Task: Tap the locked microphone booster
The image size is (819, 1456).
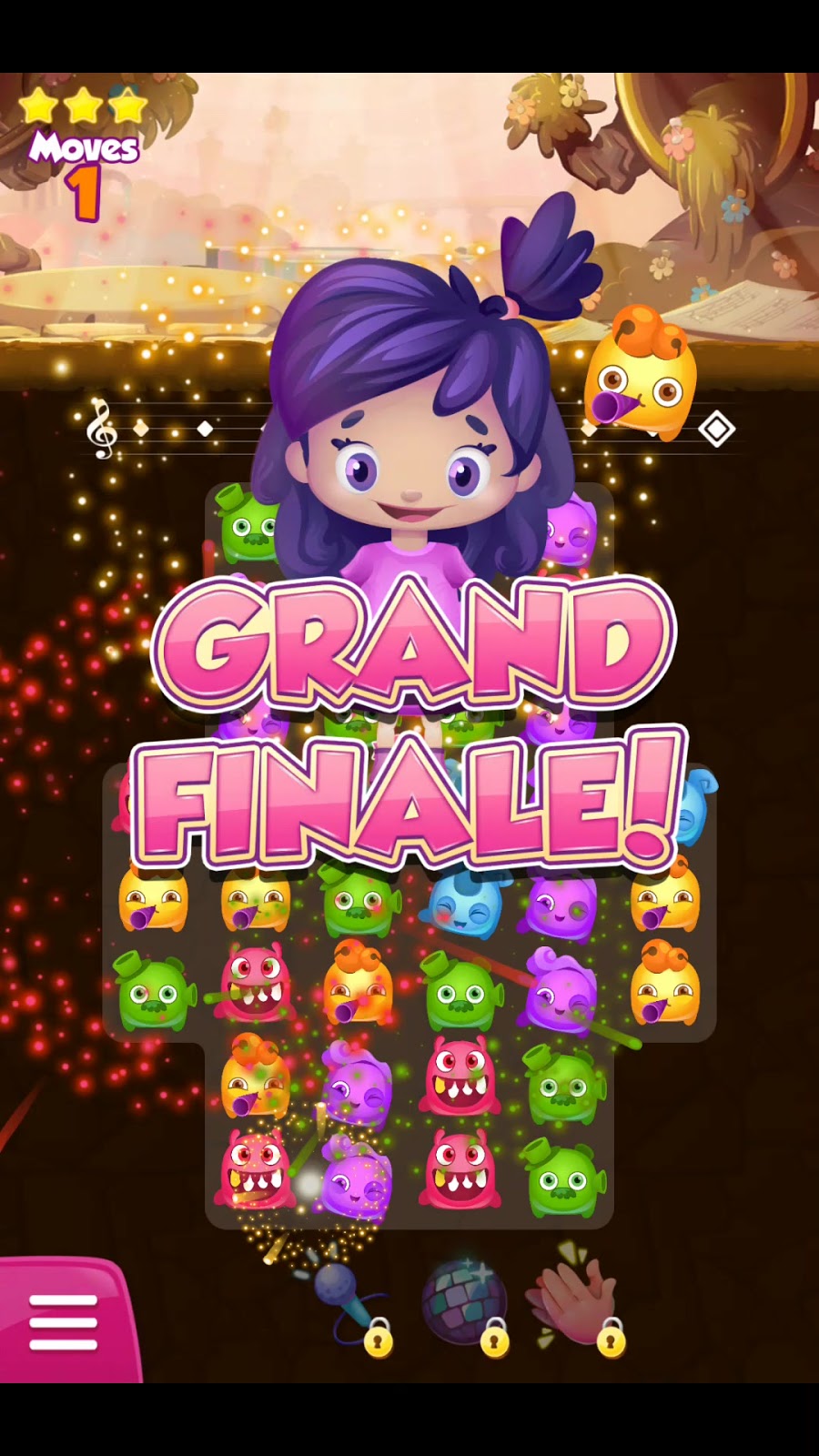Action: [x=346, y=1303]
